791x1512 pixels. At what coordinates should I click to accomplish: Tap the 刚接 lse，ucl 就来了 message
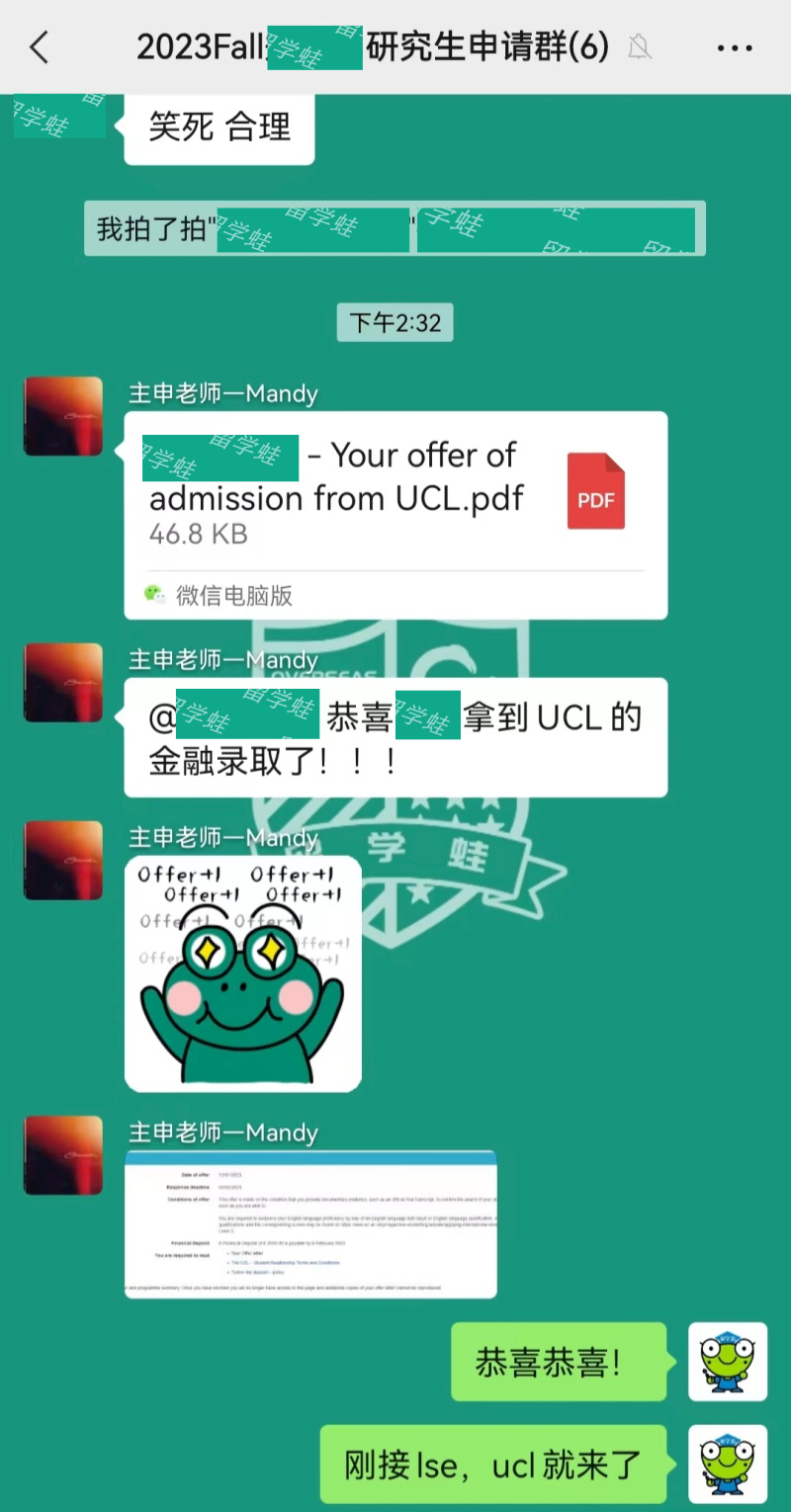(493, 1466)
